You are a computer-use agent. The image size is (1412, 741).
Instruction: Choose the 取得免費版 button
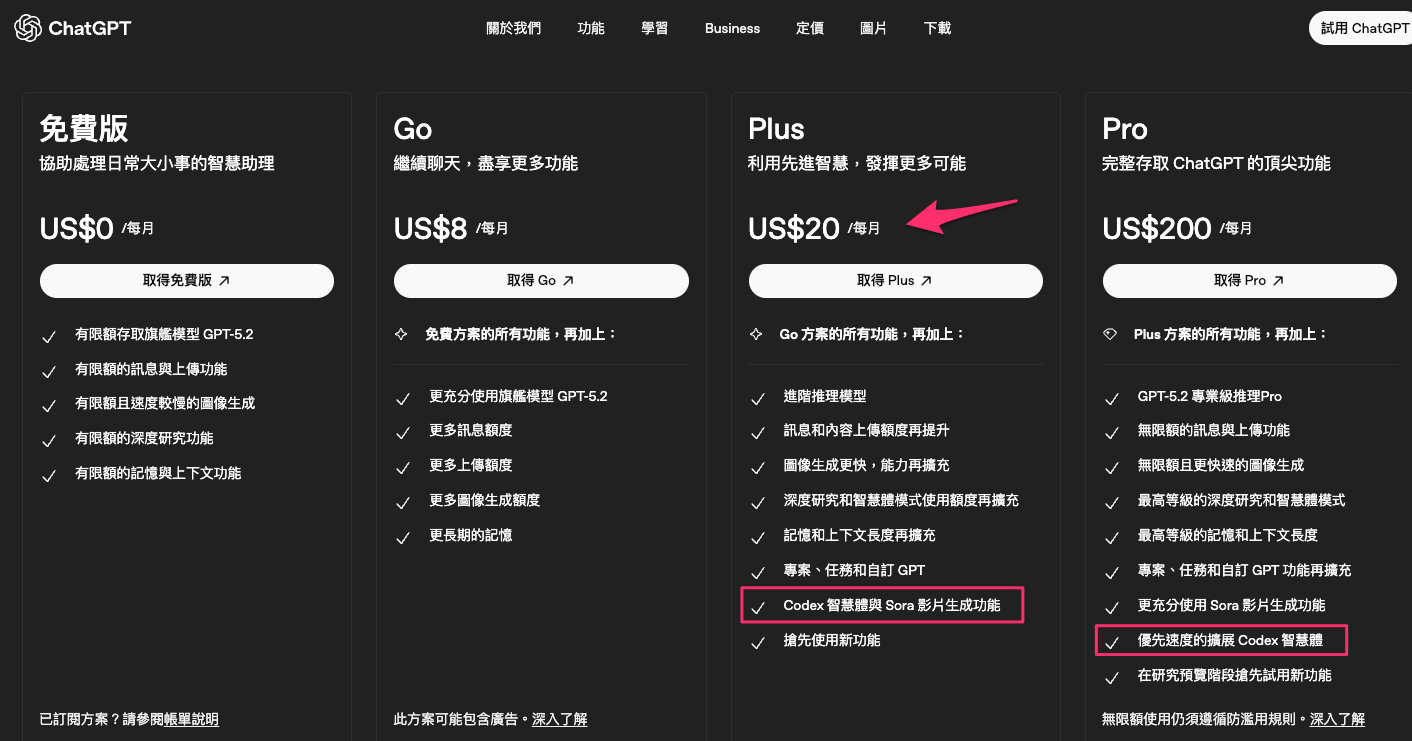[187, 281]
